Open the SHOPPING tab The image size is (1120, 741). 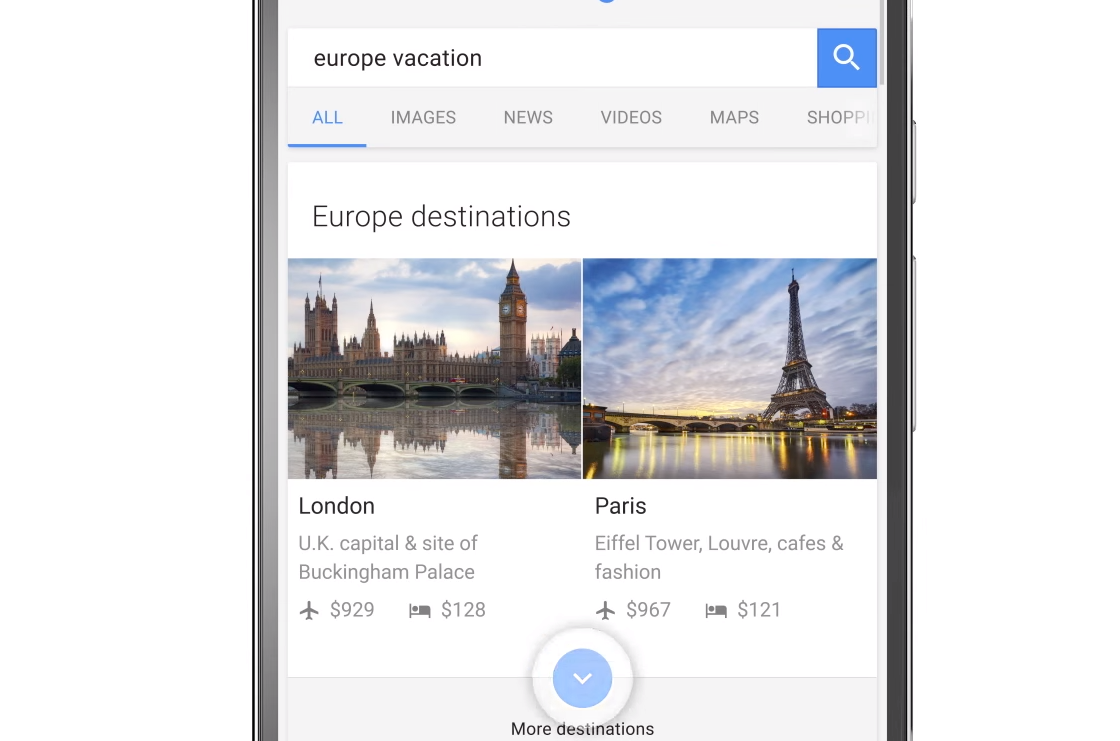coord(838,118)
